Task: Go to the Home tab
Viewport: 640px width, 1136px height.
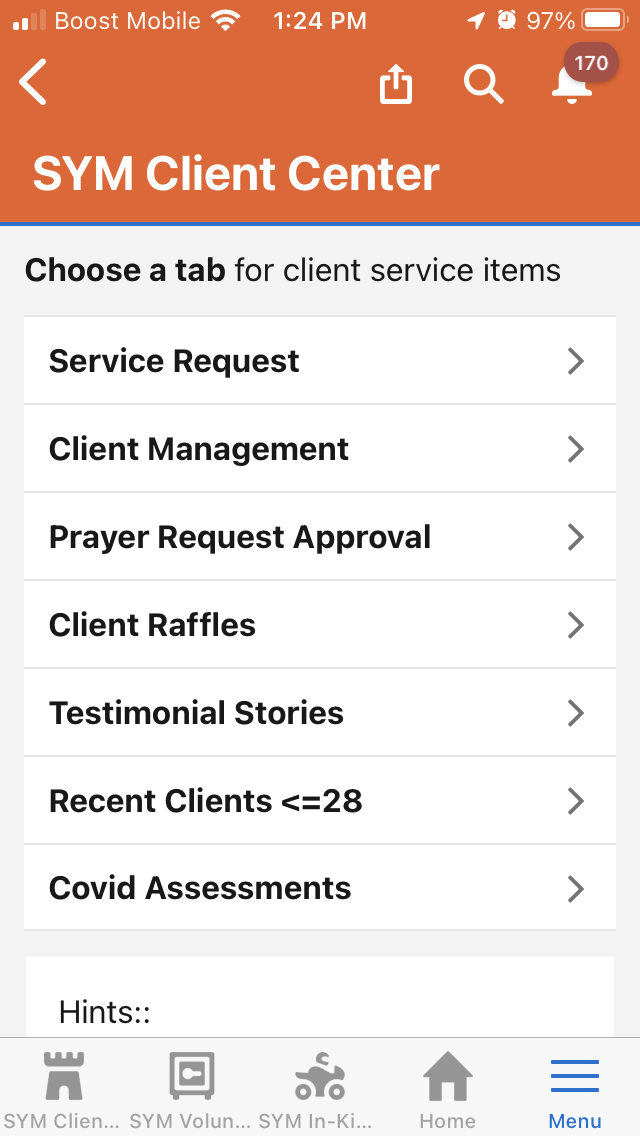Action: click(x=447, y=1088)
